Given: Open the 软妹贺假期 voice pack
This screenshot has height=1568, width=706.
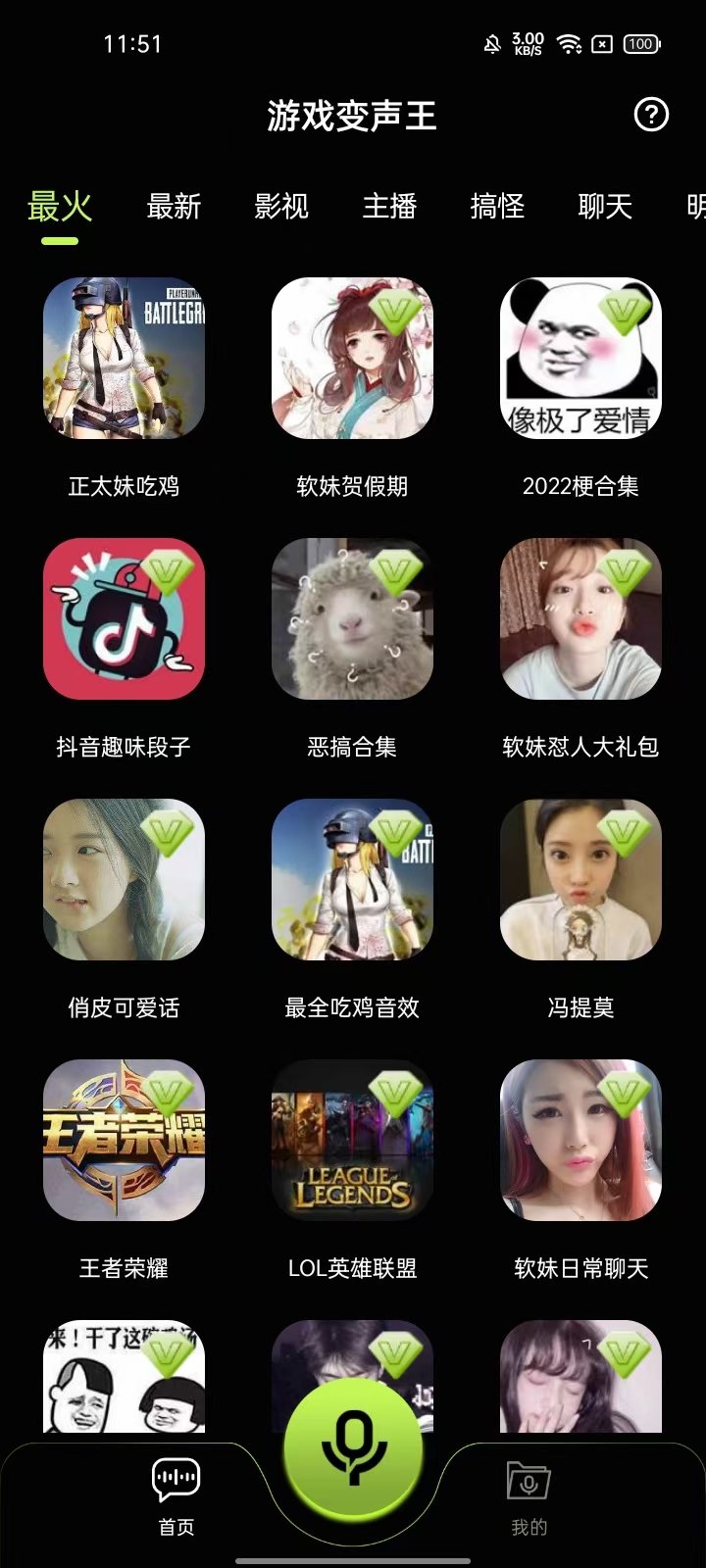Looking at the screenshot, I should (352, 359).
